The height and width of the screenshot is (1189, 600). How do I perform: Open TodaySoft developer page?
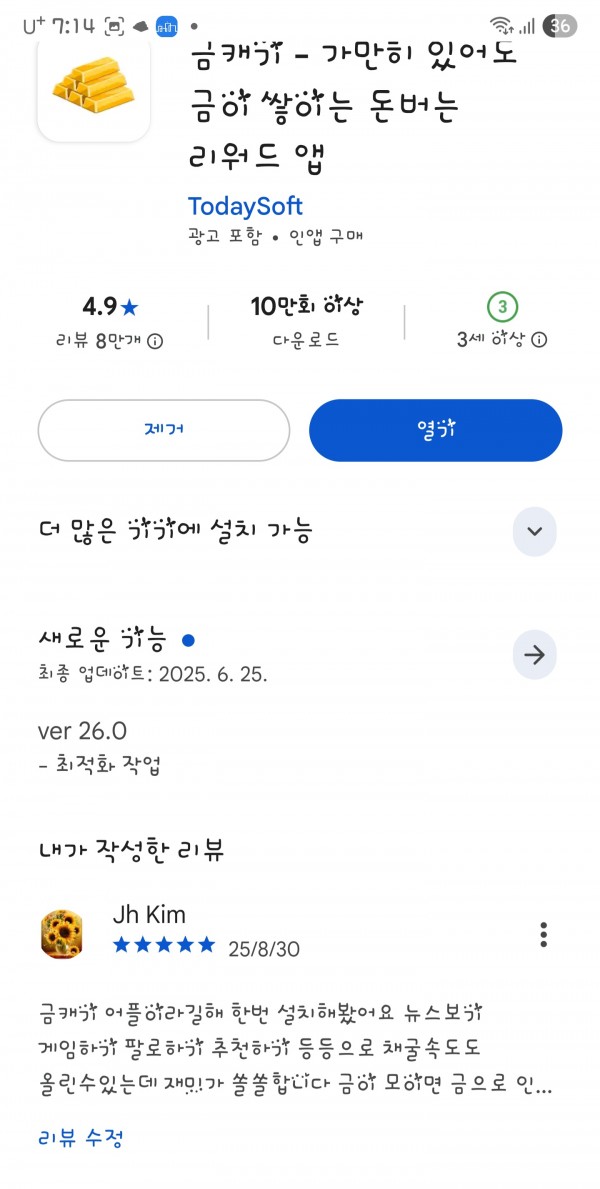point(245,206)
